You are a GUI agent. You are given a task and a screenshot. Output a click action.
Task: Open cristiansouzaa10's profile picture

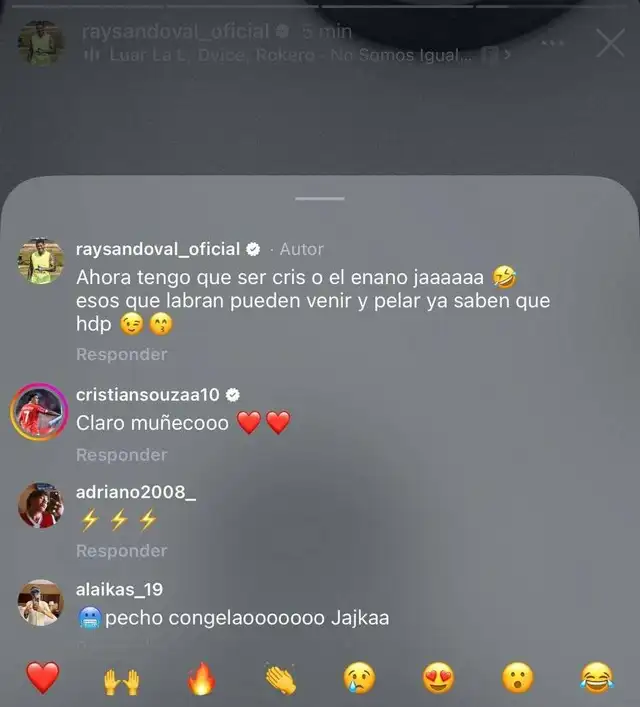[x=40, y=411]
